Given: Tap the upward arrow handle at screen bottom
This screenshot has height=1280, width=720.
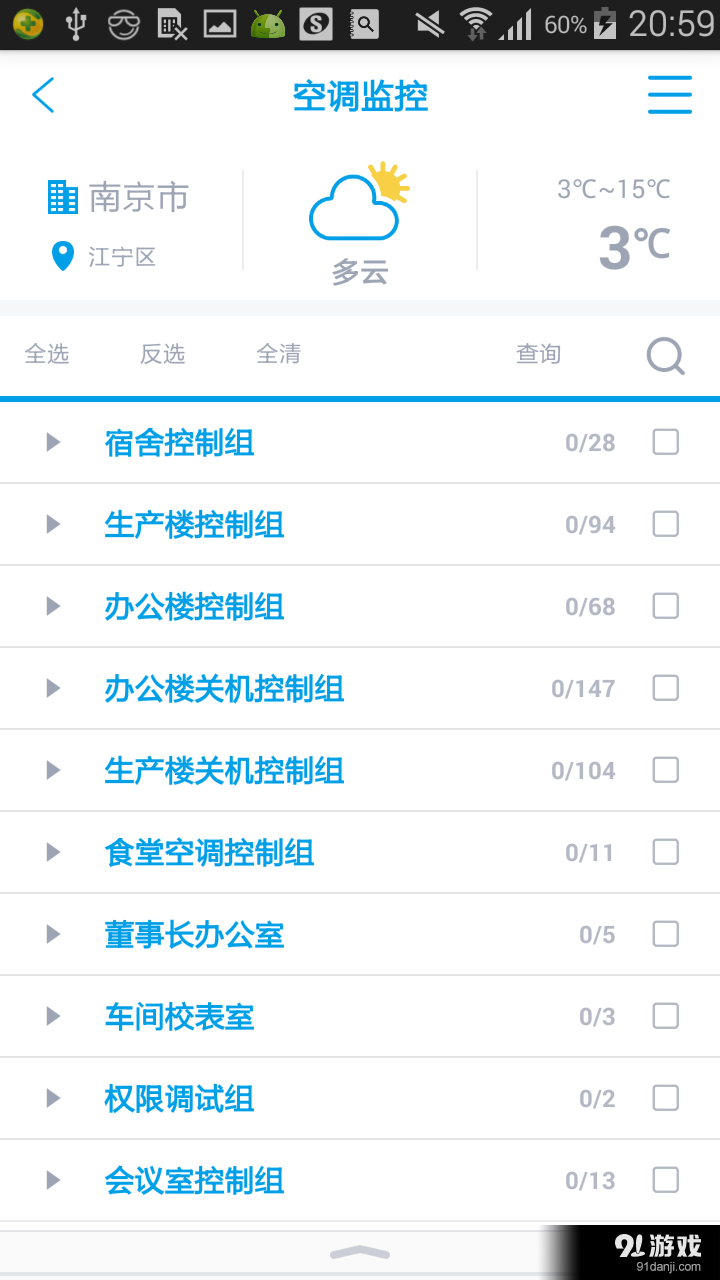Looking at the screenshot, I should (360, 1250).
